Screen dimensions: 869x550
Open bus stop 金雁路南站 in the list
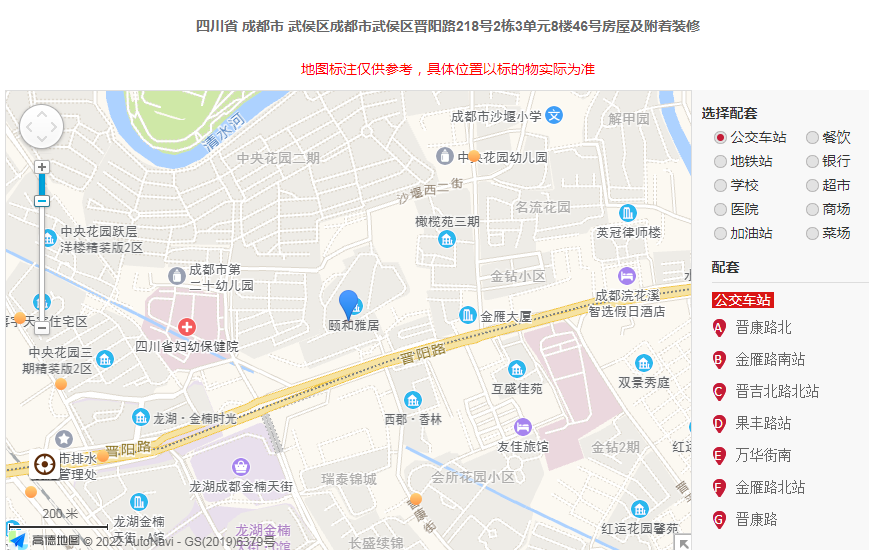(770, 359)
